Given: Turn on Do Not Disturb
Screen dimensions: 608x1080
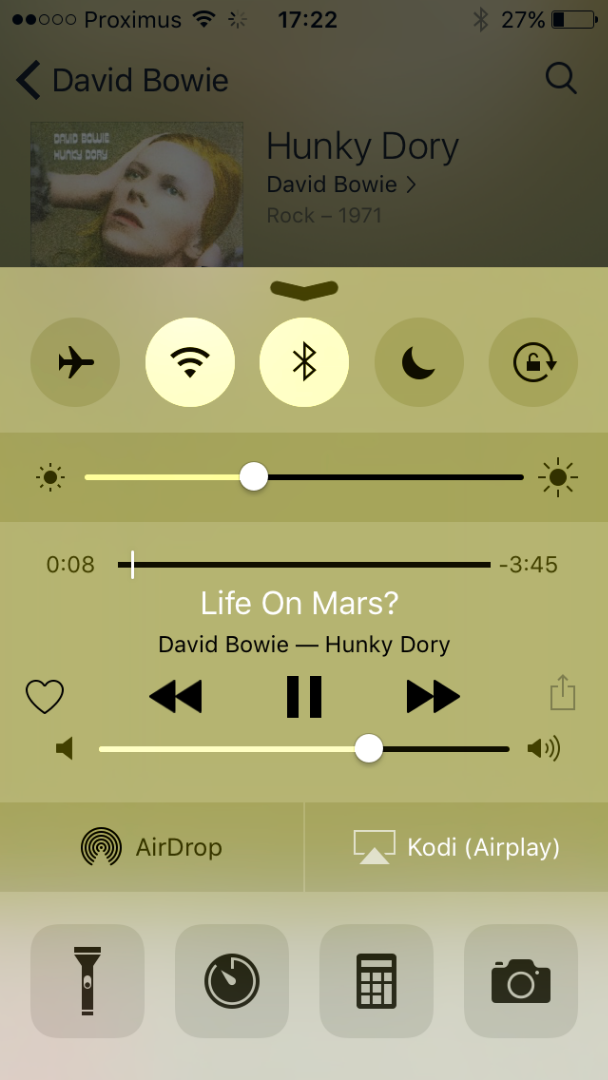Looking at the screenshot, I should coord(419,363).
